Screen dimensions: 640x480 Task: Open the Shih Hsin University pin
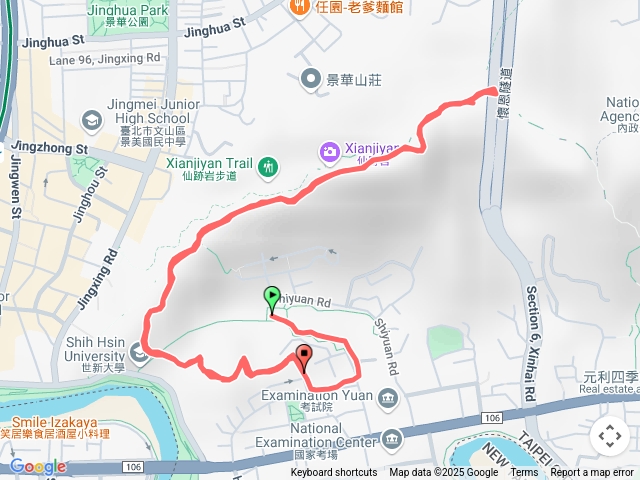(x=139, y=351)
